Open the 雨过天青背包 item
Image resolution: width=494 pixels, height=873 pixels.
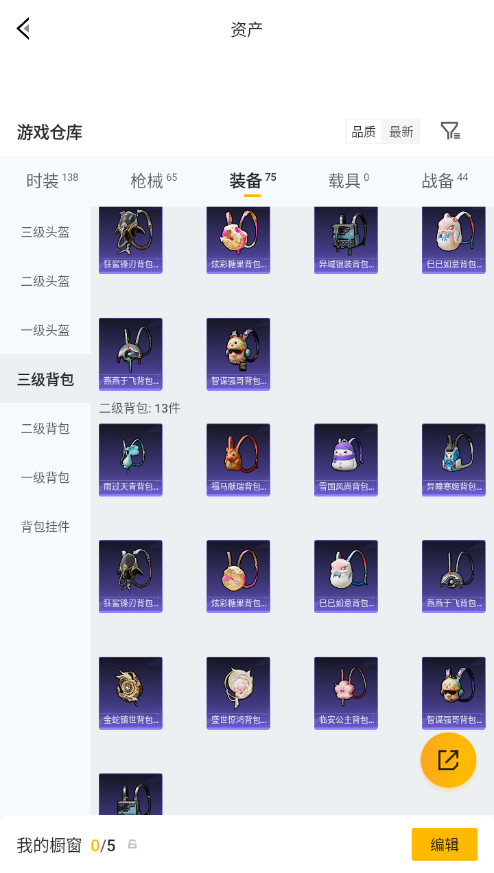coord(130,460)
